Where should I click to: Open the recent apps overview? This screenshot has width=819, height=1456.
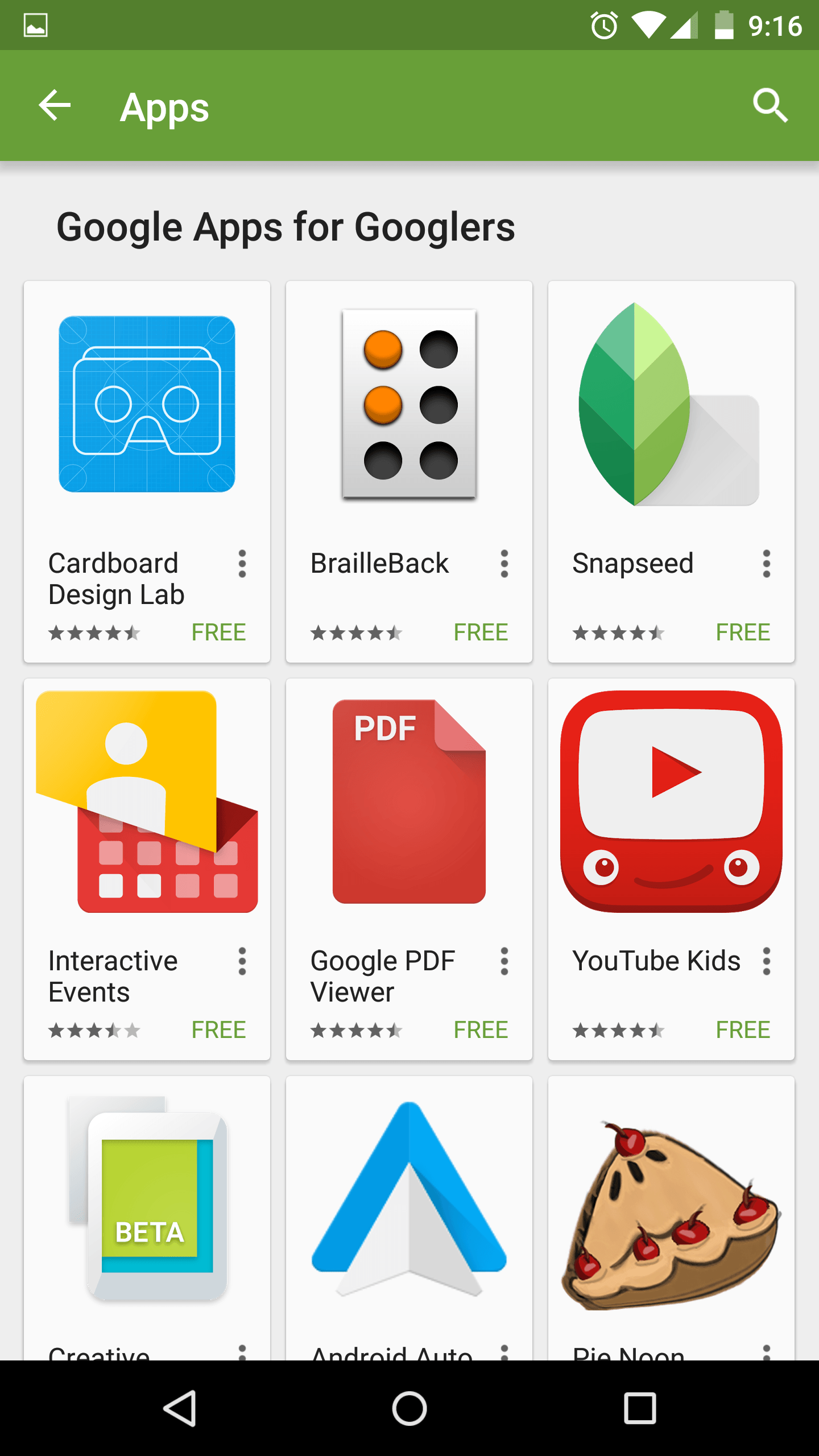[x=640, y=1408]
